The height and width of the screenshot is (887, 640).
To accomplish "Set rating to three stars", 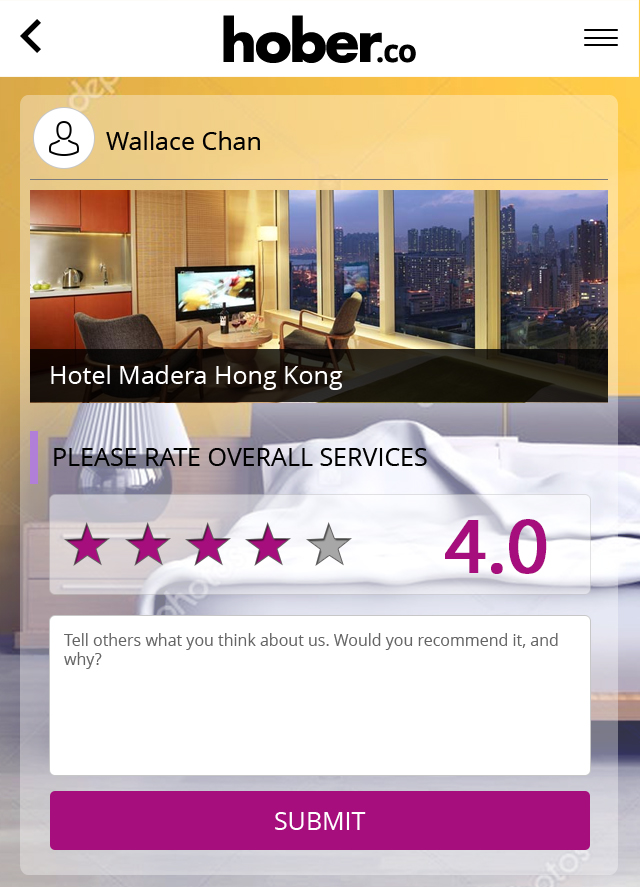I will pos(208,545).
